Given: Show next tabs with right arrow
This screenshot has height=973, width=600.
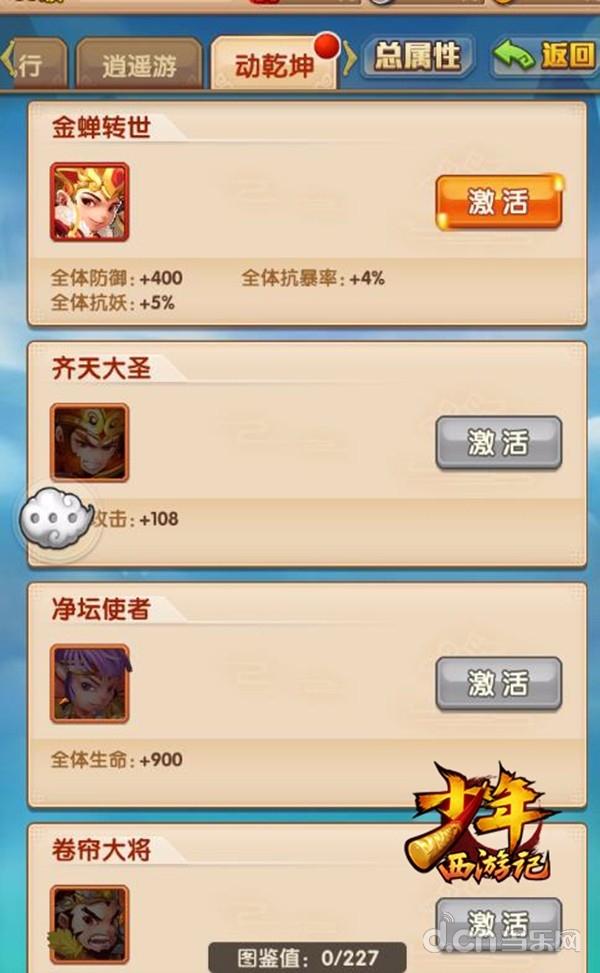Looking at the screenshot, I should (x=350, y=62).
